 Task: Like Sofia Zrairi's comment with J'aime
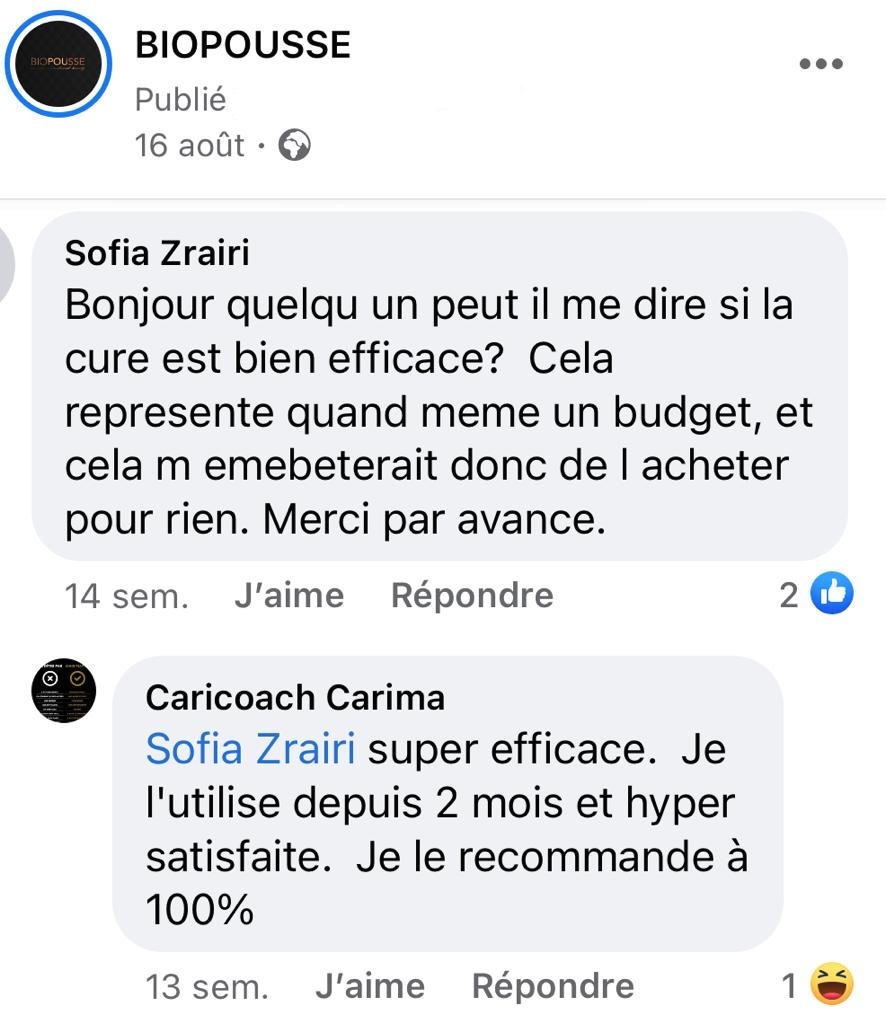tap(288, 596)
